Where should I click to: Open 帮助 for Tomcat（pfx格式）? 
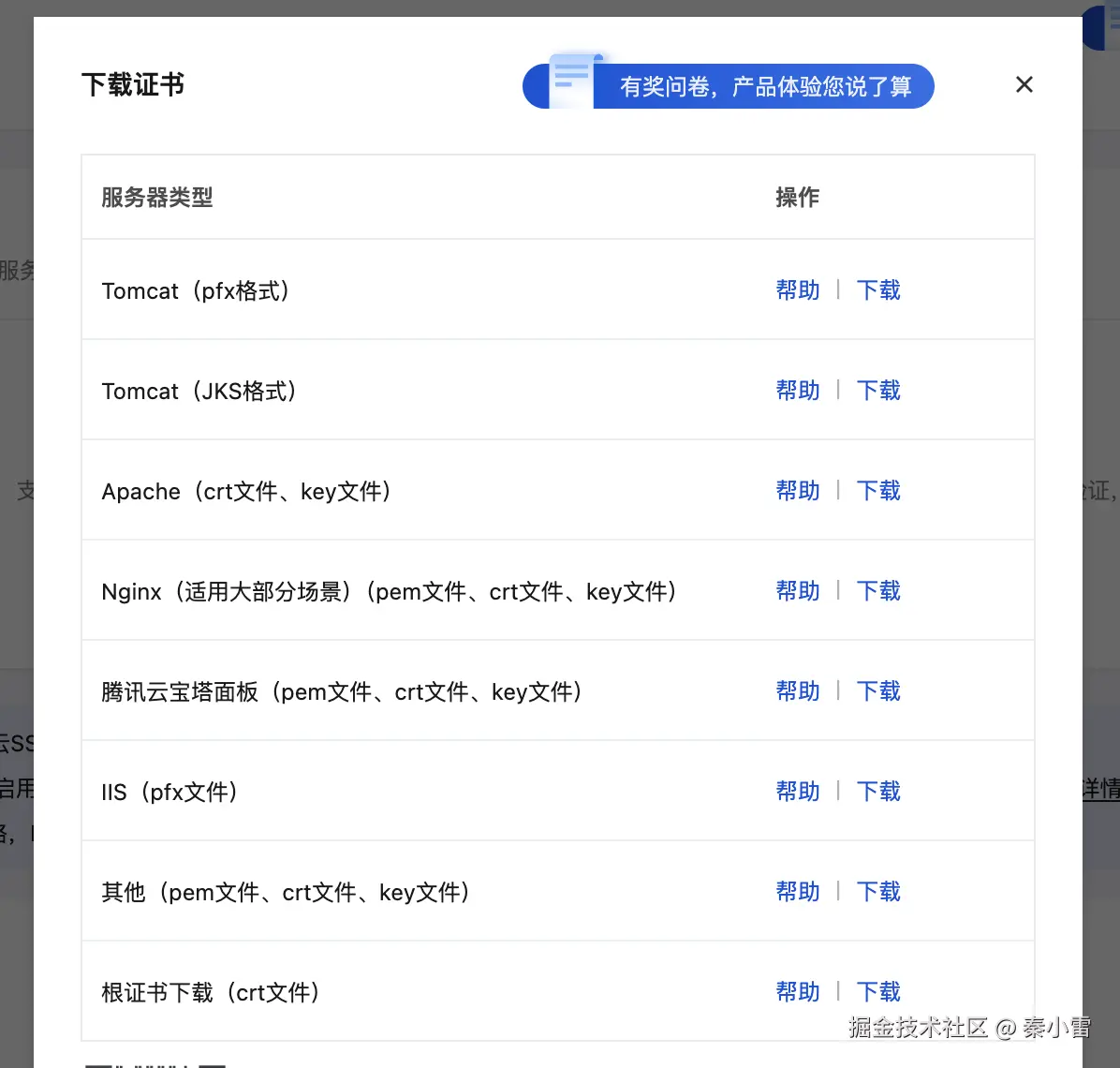click(798, 290)
